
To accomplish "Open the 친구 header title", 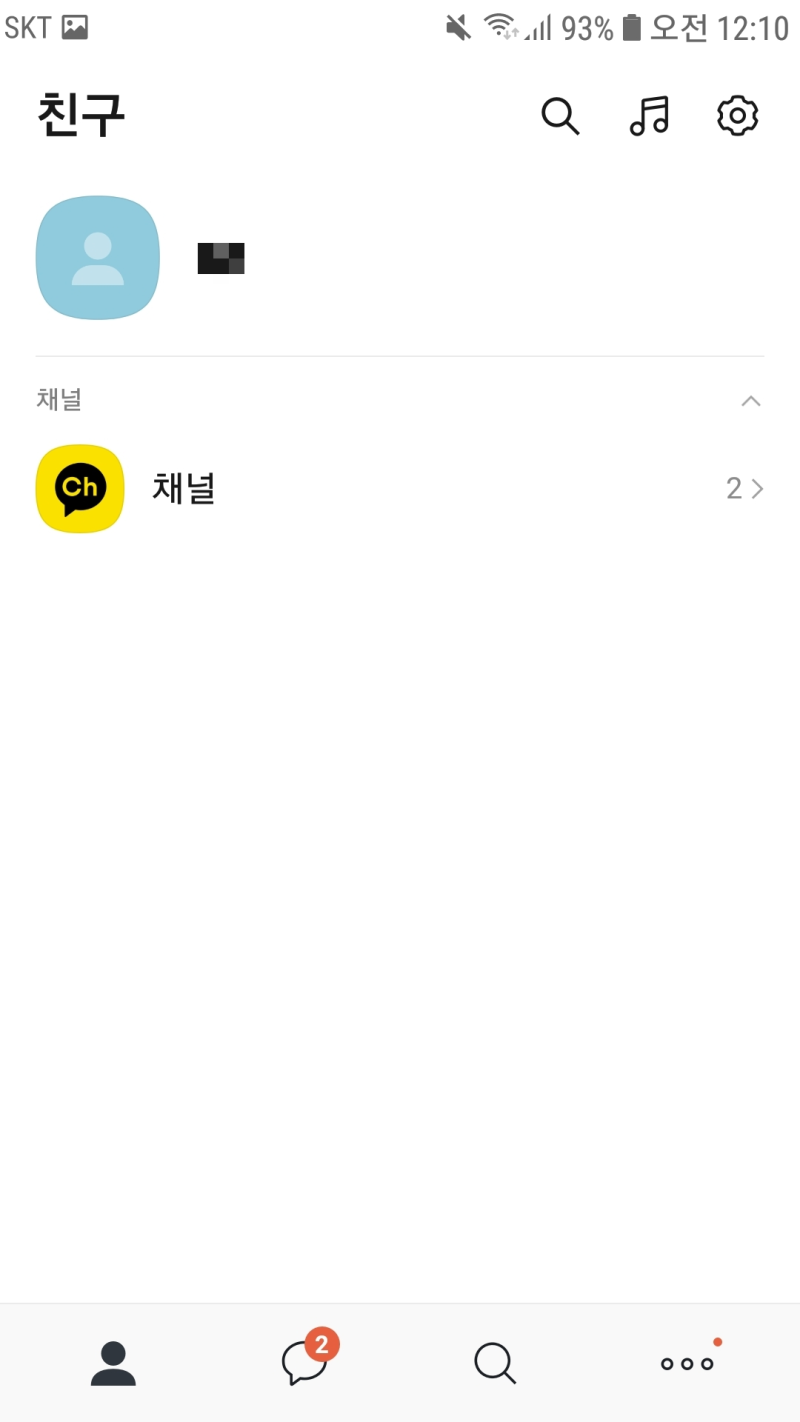I will click(81, 114).
